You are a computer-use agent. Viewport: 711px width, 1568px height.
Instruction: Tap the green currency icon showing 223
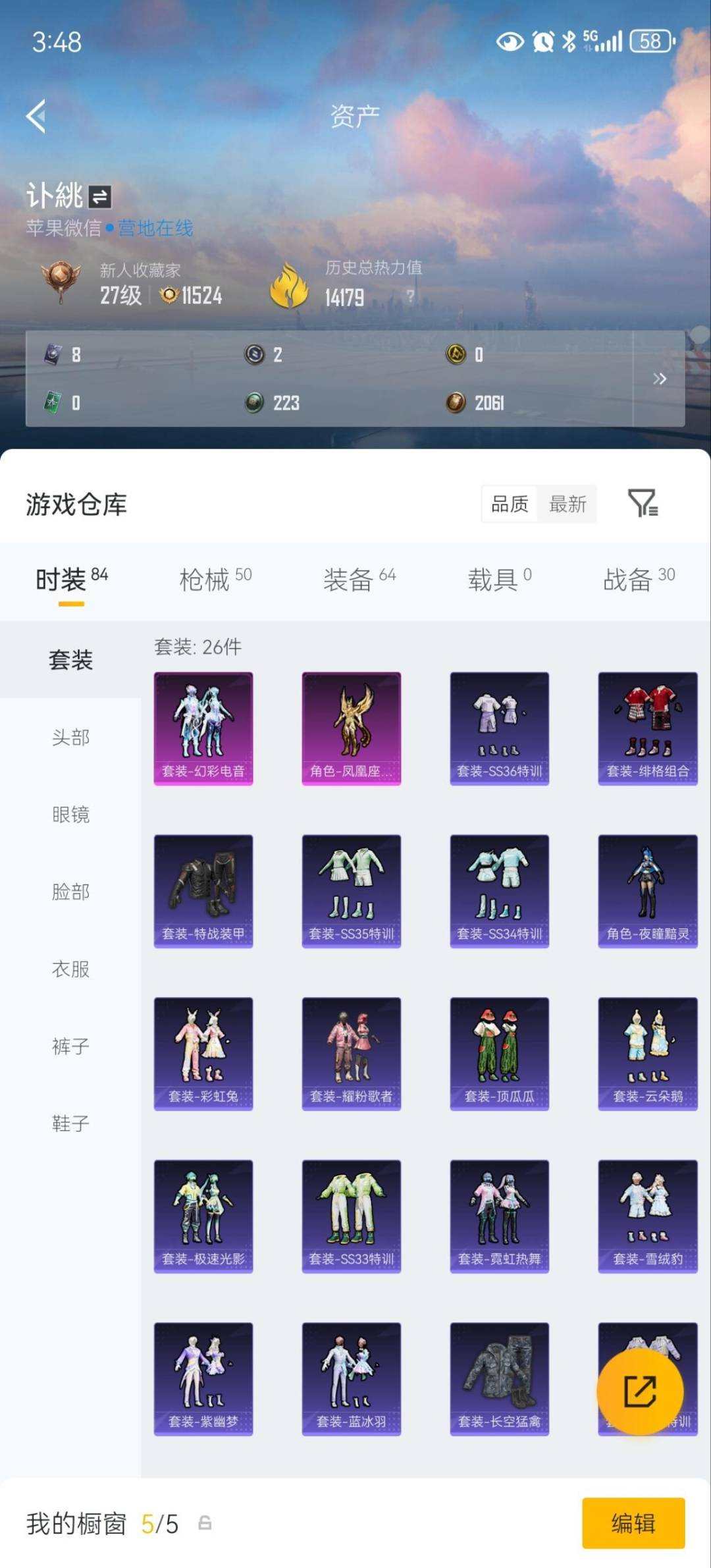point(257,402)
